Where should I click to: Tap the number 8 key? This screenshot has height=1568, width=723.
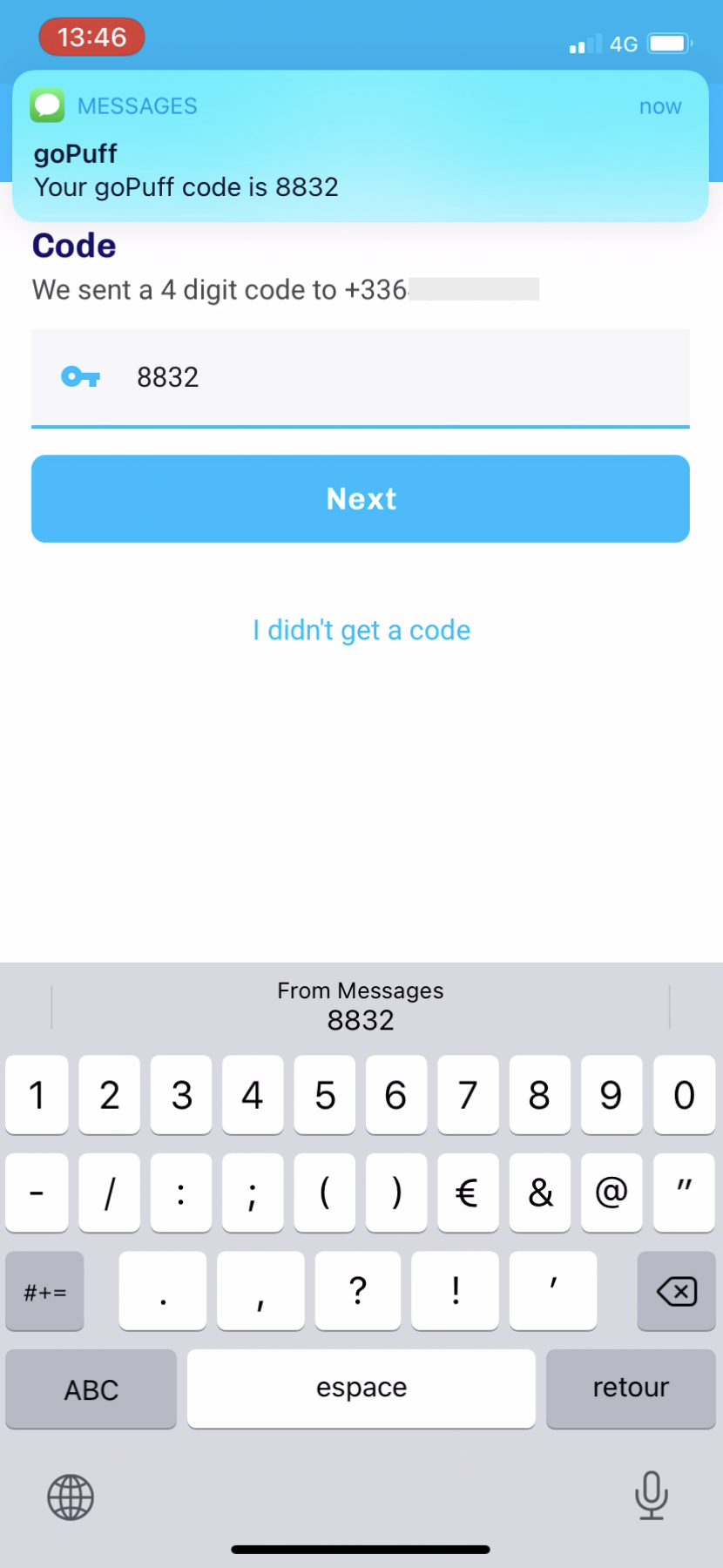[540, 1096]
